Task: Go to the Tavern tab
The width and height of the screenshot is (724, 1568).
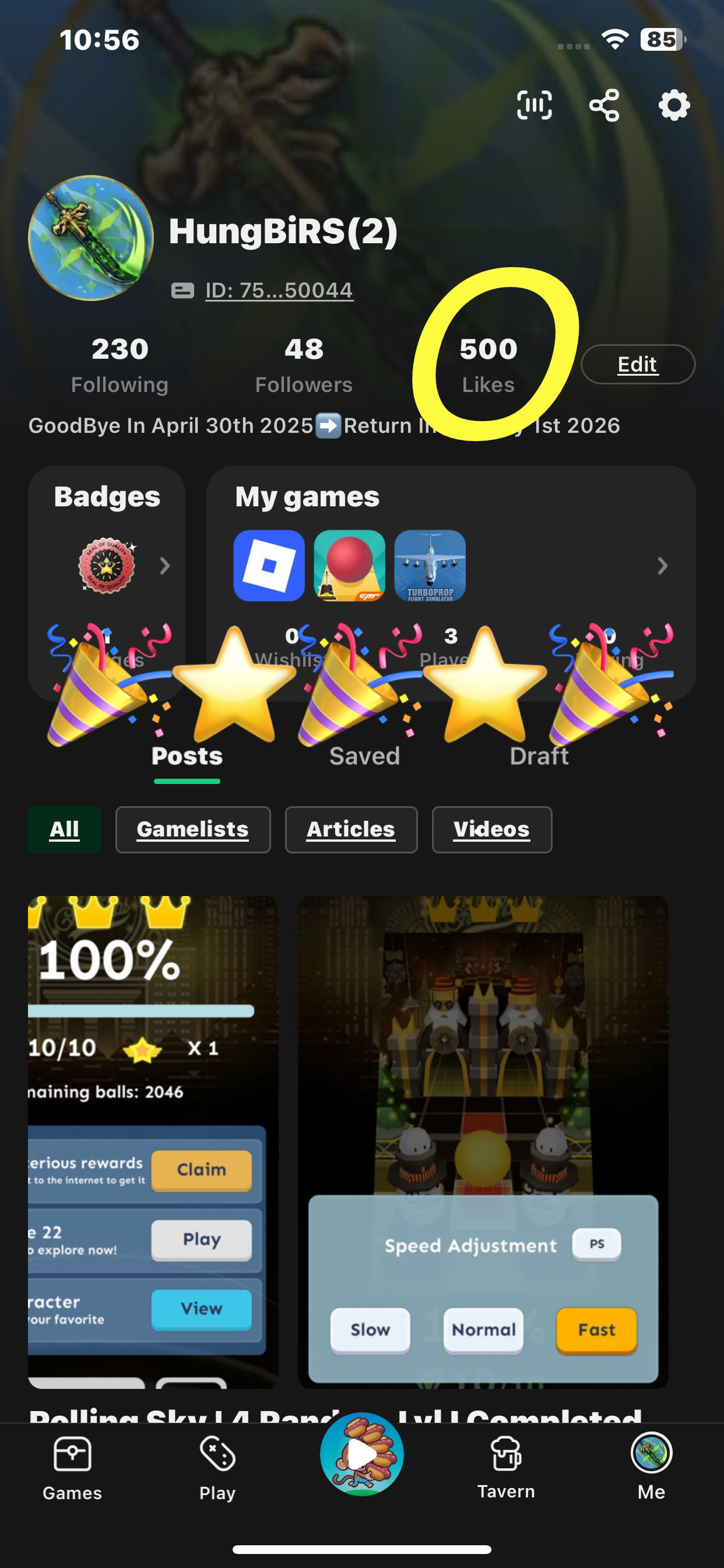Action: 505,1468
